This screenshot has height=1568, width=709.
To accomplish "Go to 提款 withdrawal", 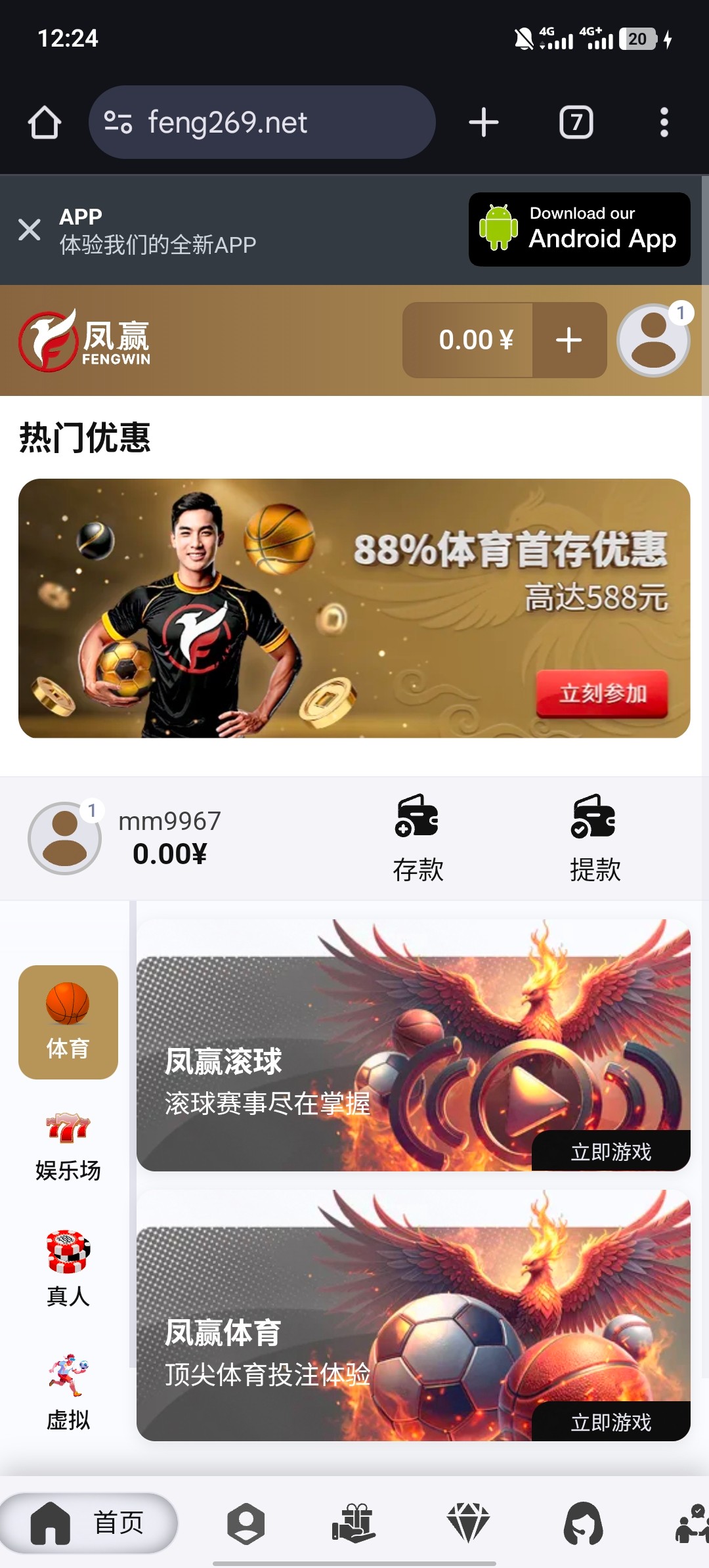I will (x=594, y=837).
